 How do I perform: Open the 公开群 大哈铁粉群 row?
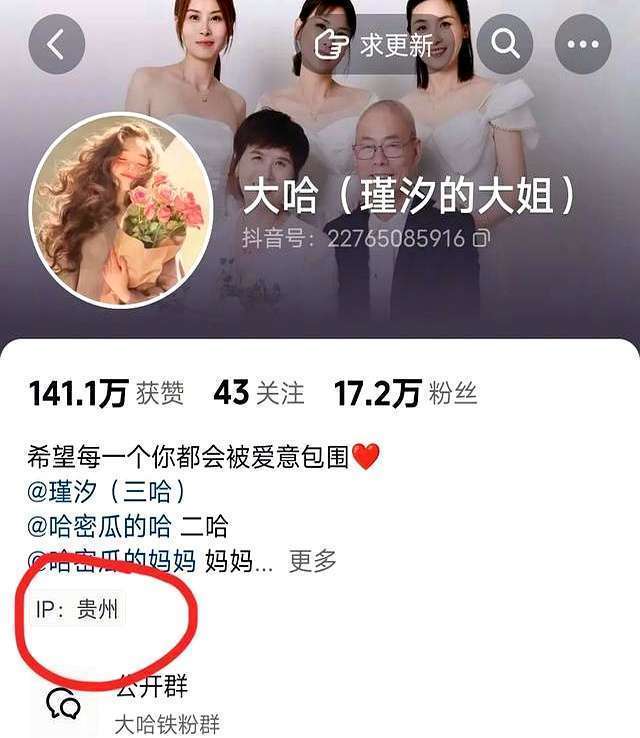click(x=150, y=704)
